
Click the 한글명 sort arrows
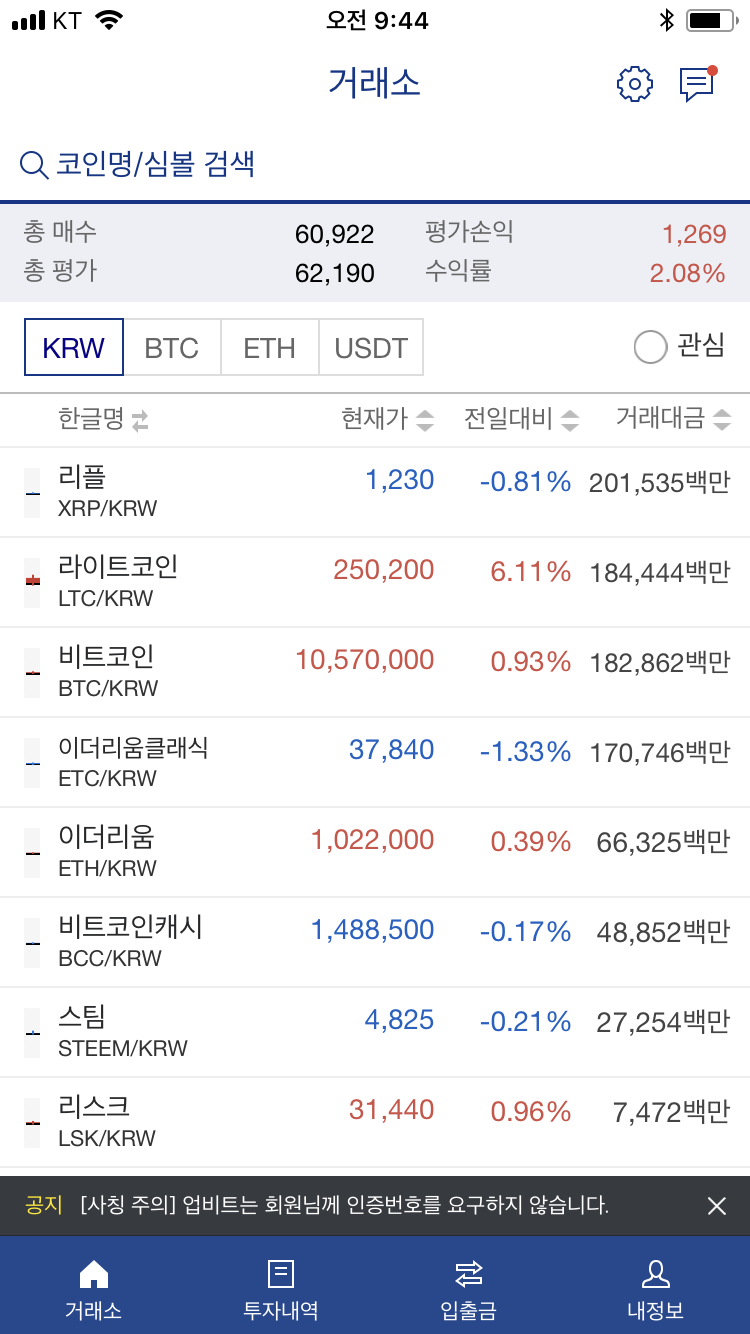click(141, 421)
